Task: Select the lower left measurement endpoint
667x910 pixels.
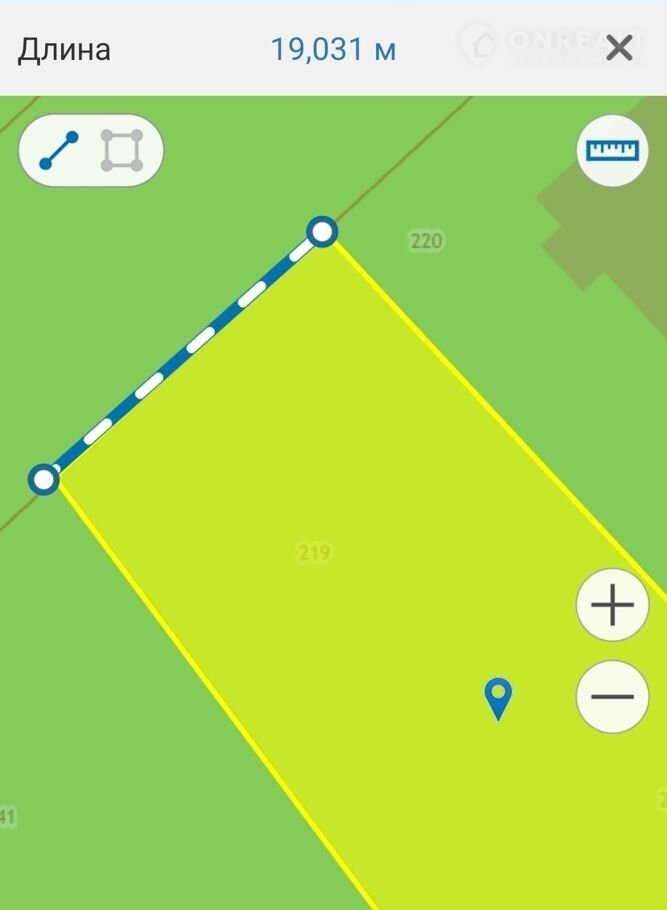Action: (43, 480)
